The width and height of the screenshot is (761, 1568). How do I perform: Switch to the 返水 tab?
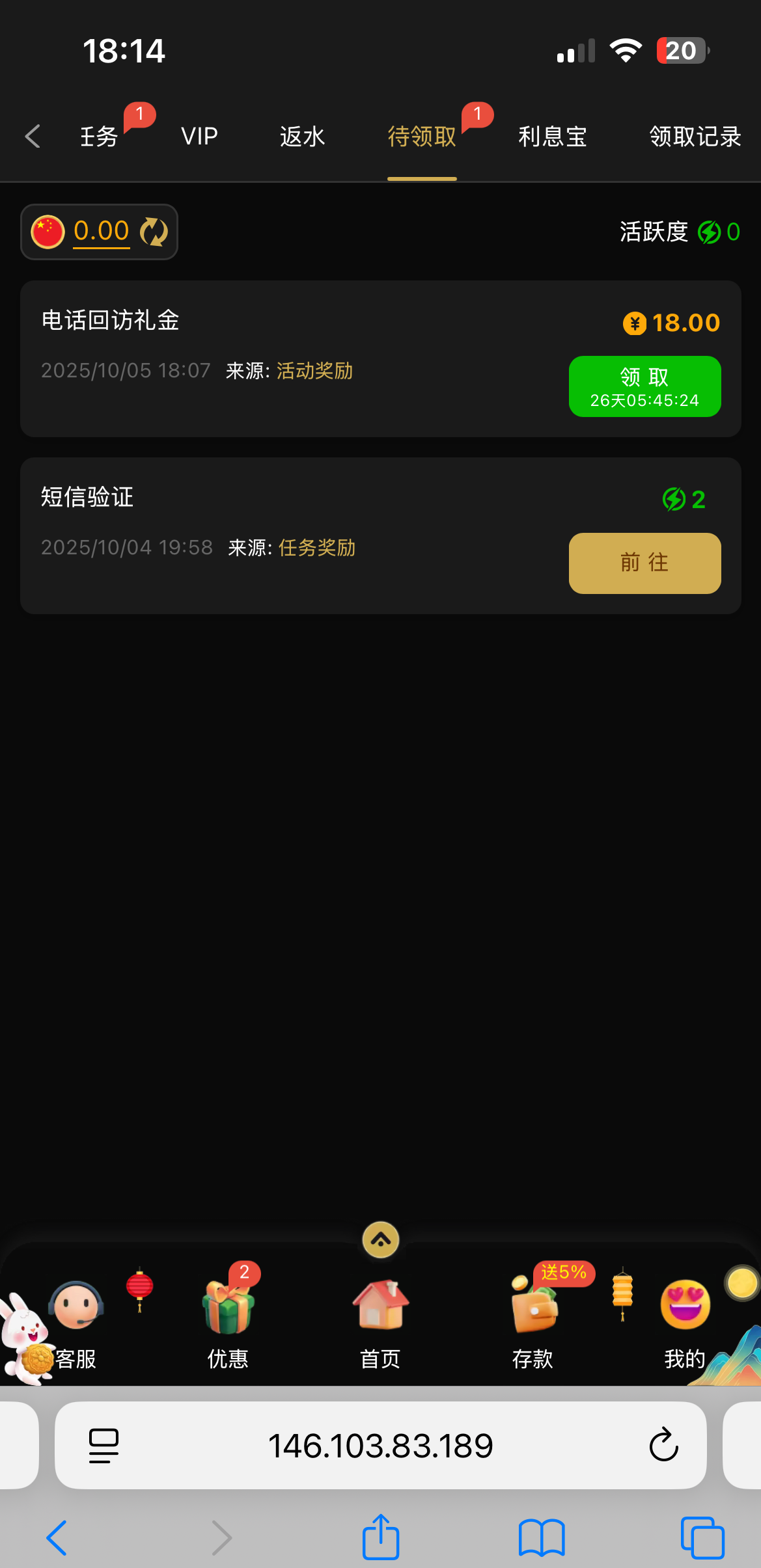[302, 137]
